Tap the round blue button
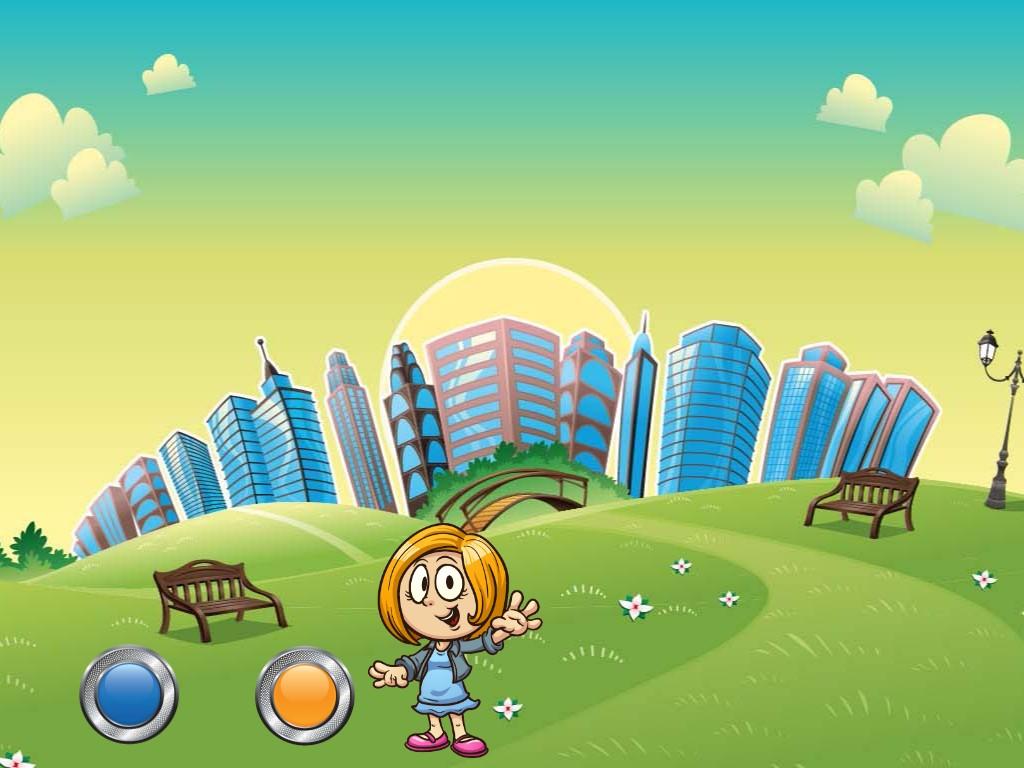The width and height of the screenshot is (1024, 768). [x=129, y=694]
